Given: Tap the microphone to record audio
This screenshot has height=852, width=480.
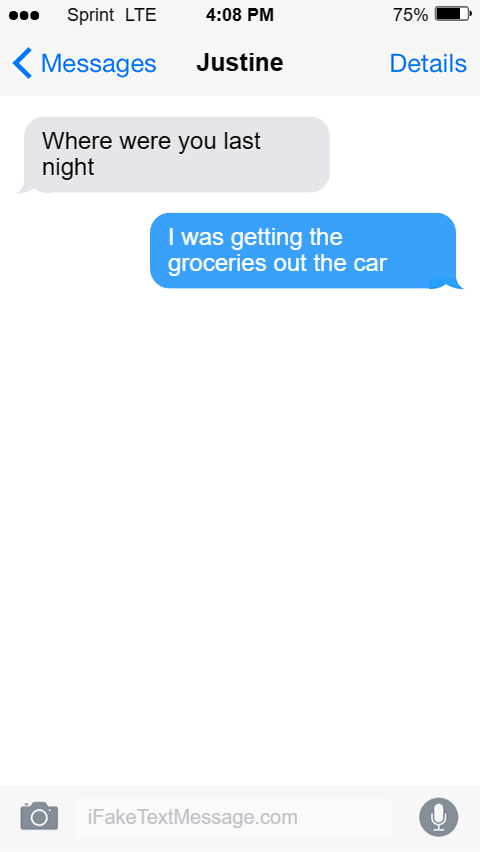Looking at the screenshot, I should click(439, 817).
